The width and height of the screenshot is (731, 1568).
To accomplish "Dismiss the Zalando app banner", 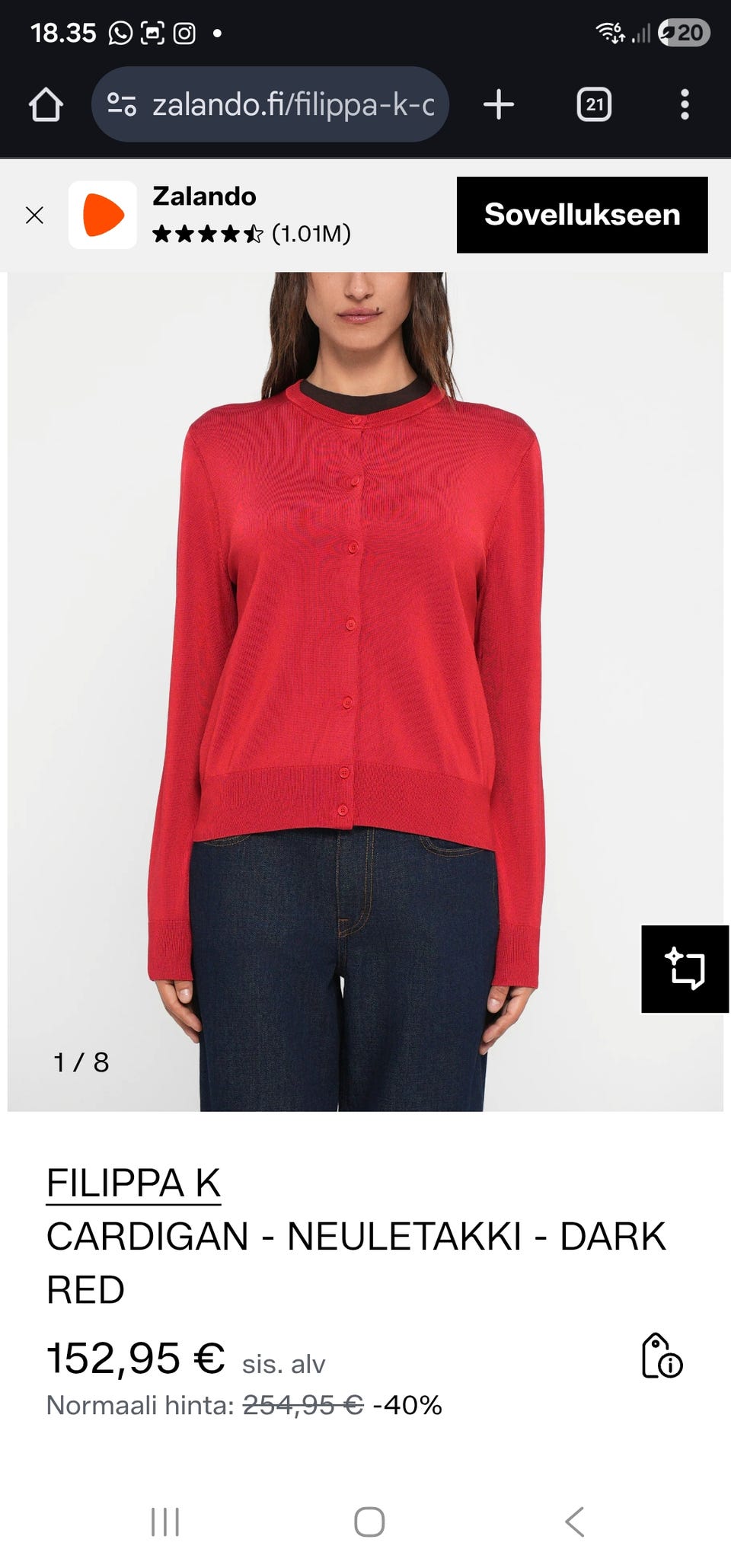I will (x=34, y=216).
